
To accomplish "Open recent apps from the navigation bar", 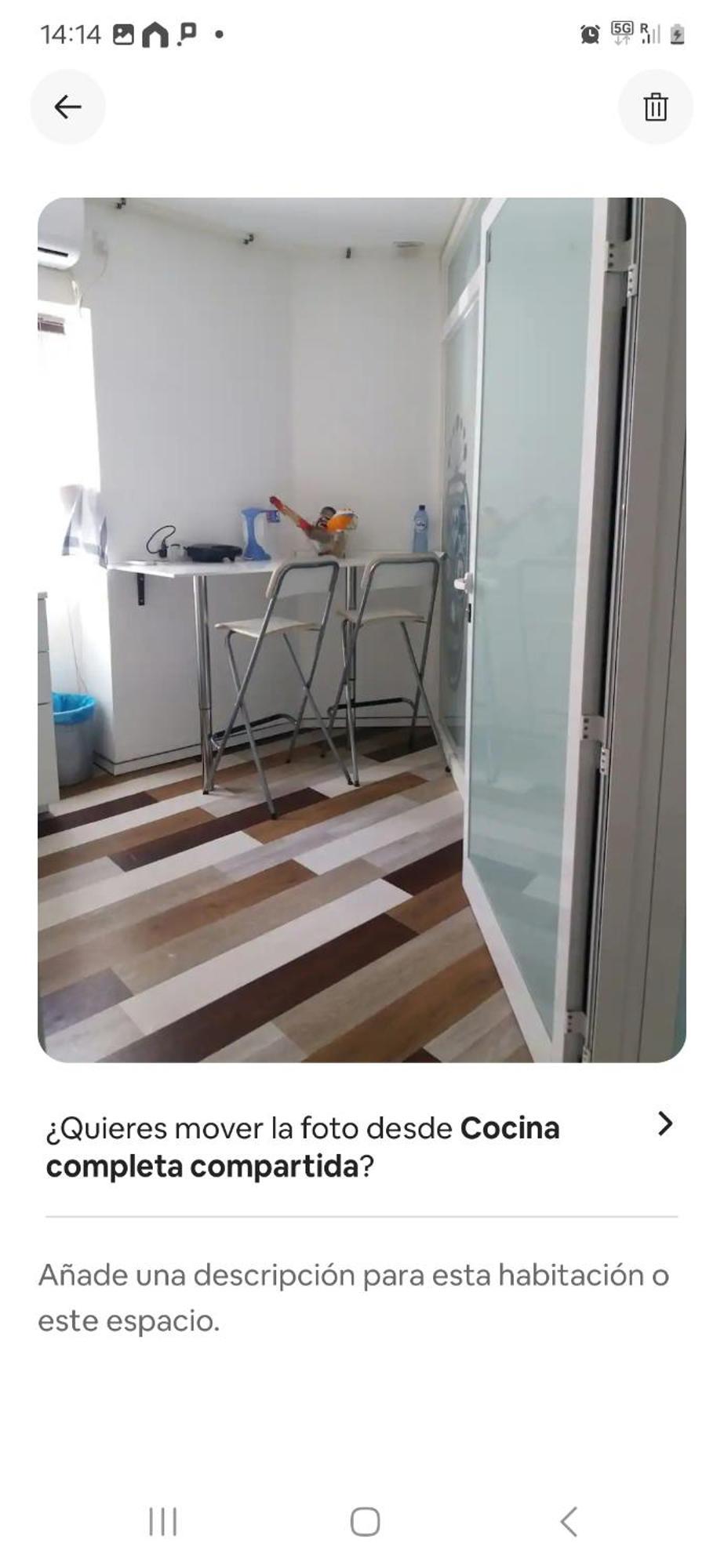I will [163, 1522].
